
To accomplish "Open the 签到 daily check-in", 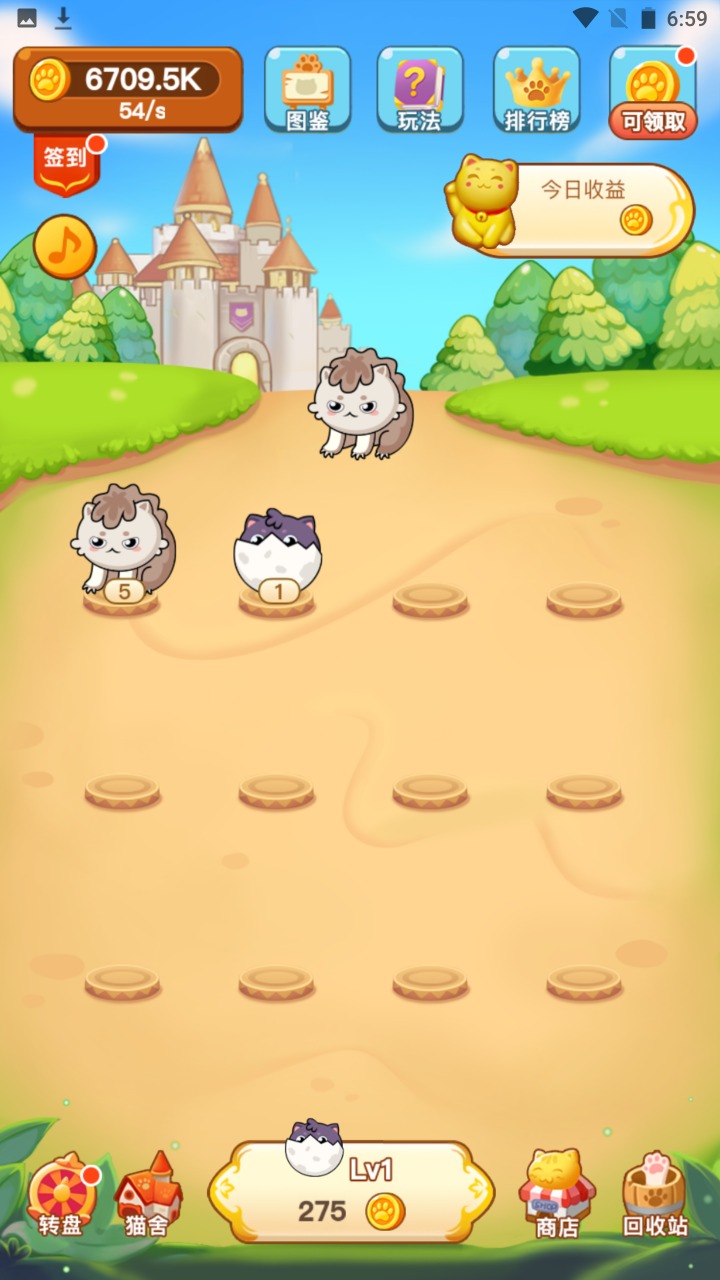I will pos(66,164).
